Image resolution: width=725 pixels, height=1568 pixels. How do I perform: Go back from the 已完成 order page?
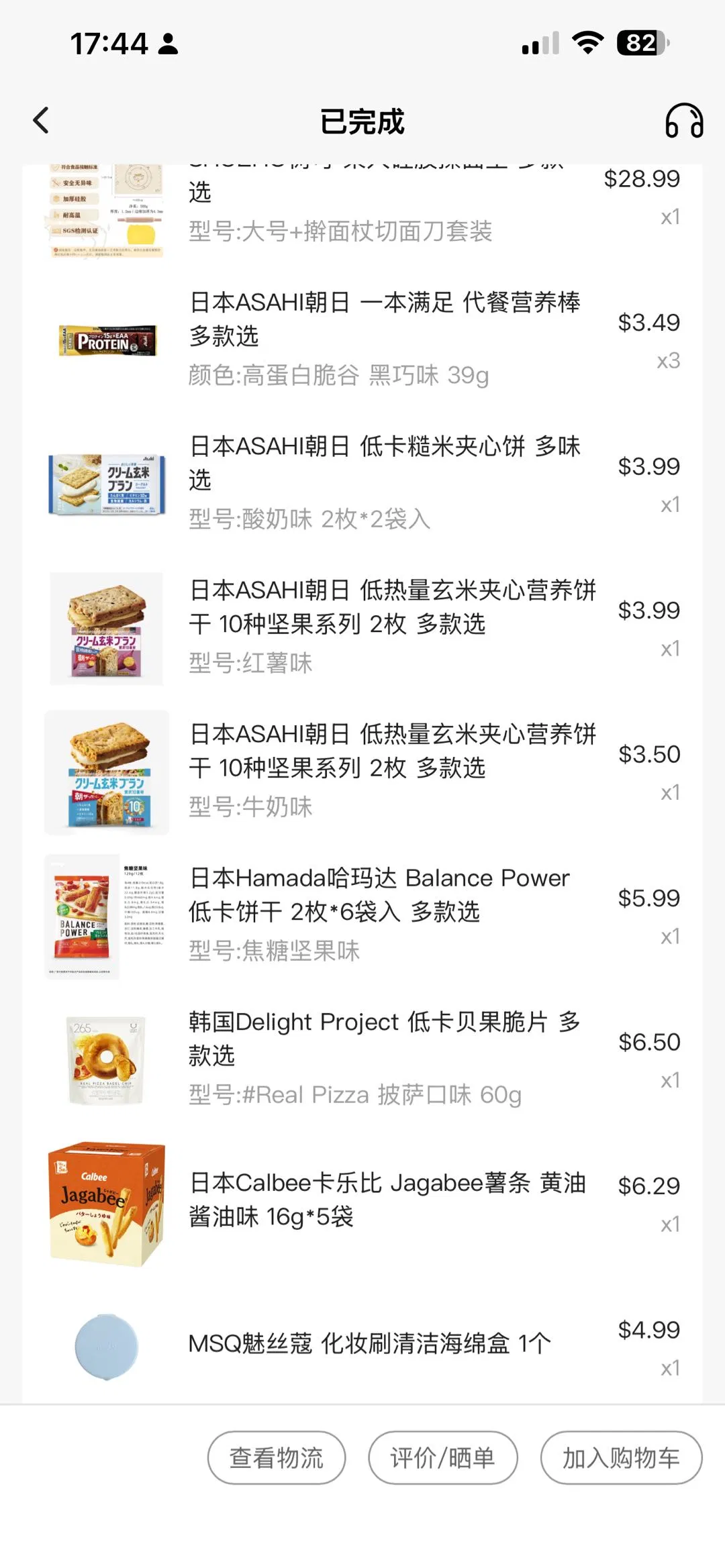42,121
